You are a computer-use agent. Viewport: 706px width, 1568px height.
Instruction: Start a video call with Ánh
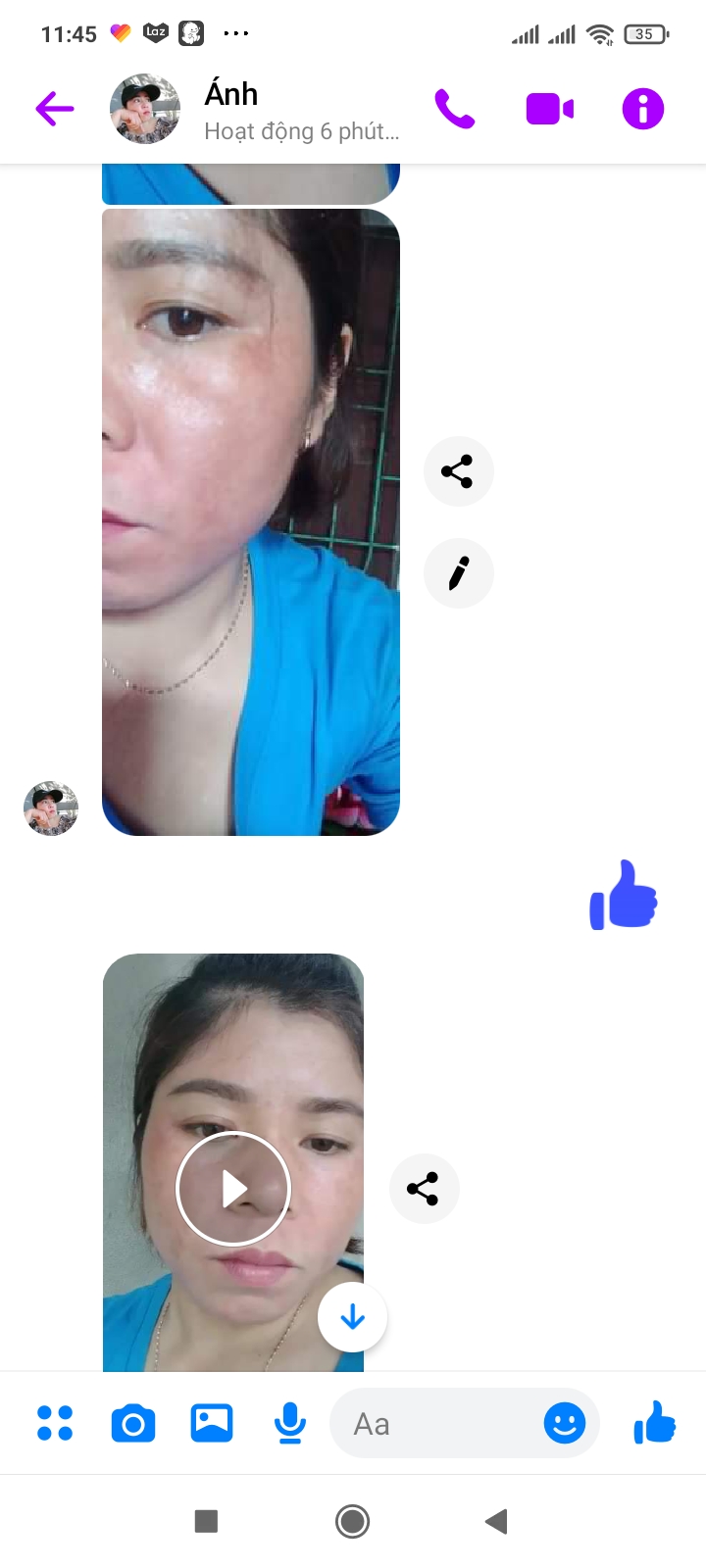point(549,109)
